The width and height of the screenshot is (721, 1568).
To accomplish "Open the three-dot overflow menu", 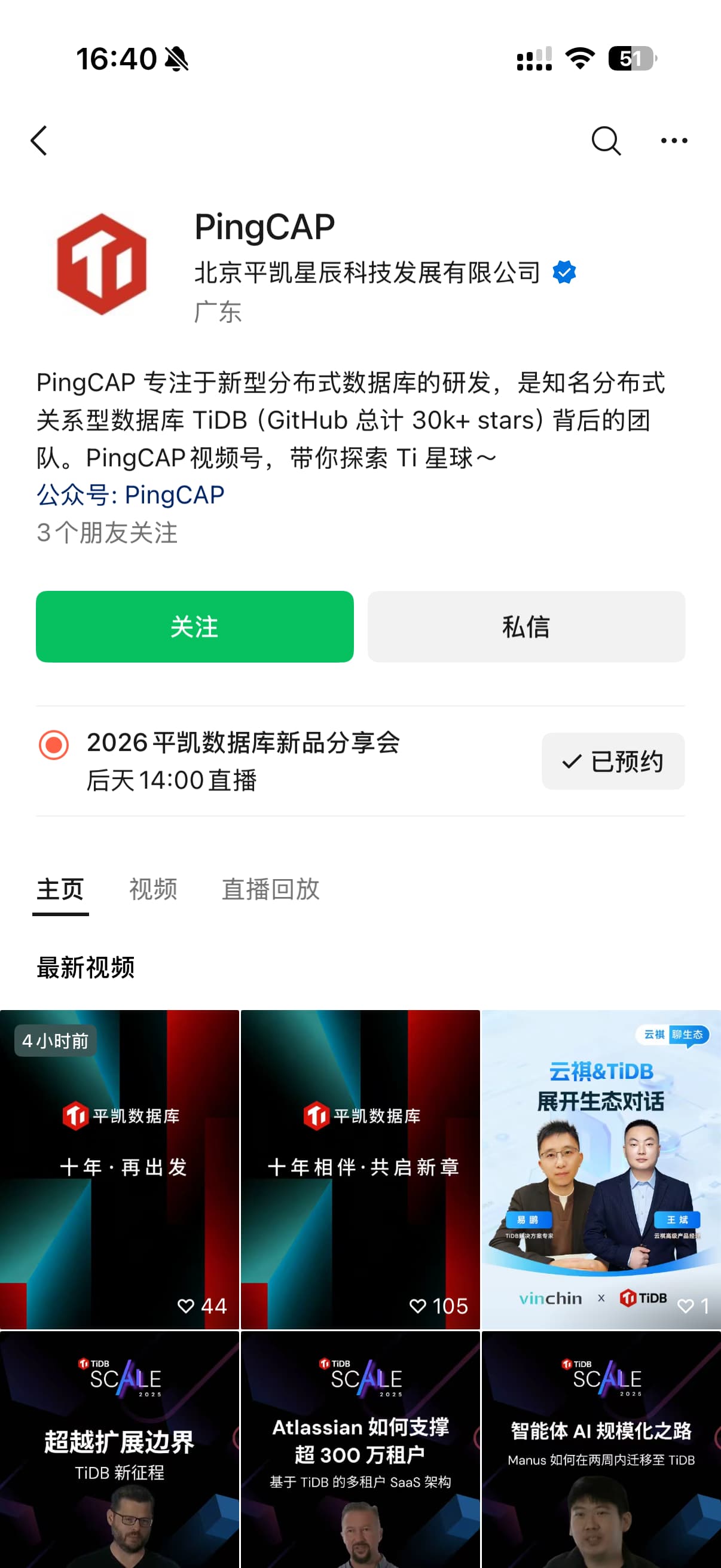I will tap(674, 141).
